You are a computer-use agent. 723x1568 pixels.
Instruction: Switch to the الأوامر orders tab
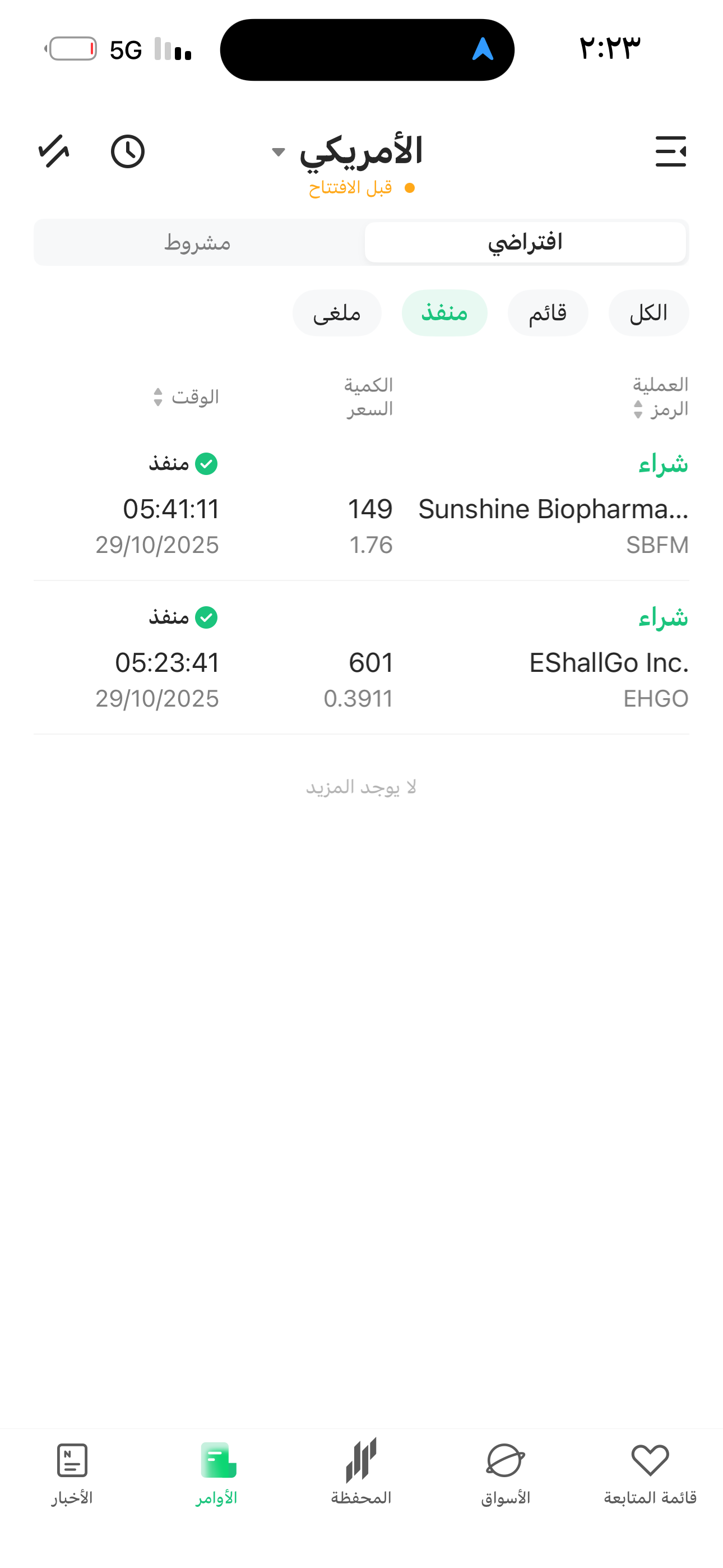(x=217, y=1473)
